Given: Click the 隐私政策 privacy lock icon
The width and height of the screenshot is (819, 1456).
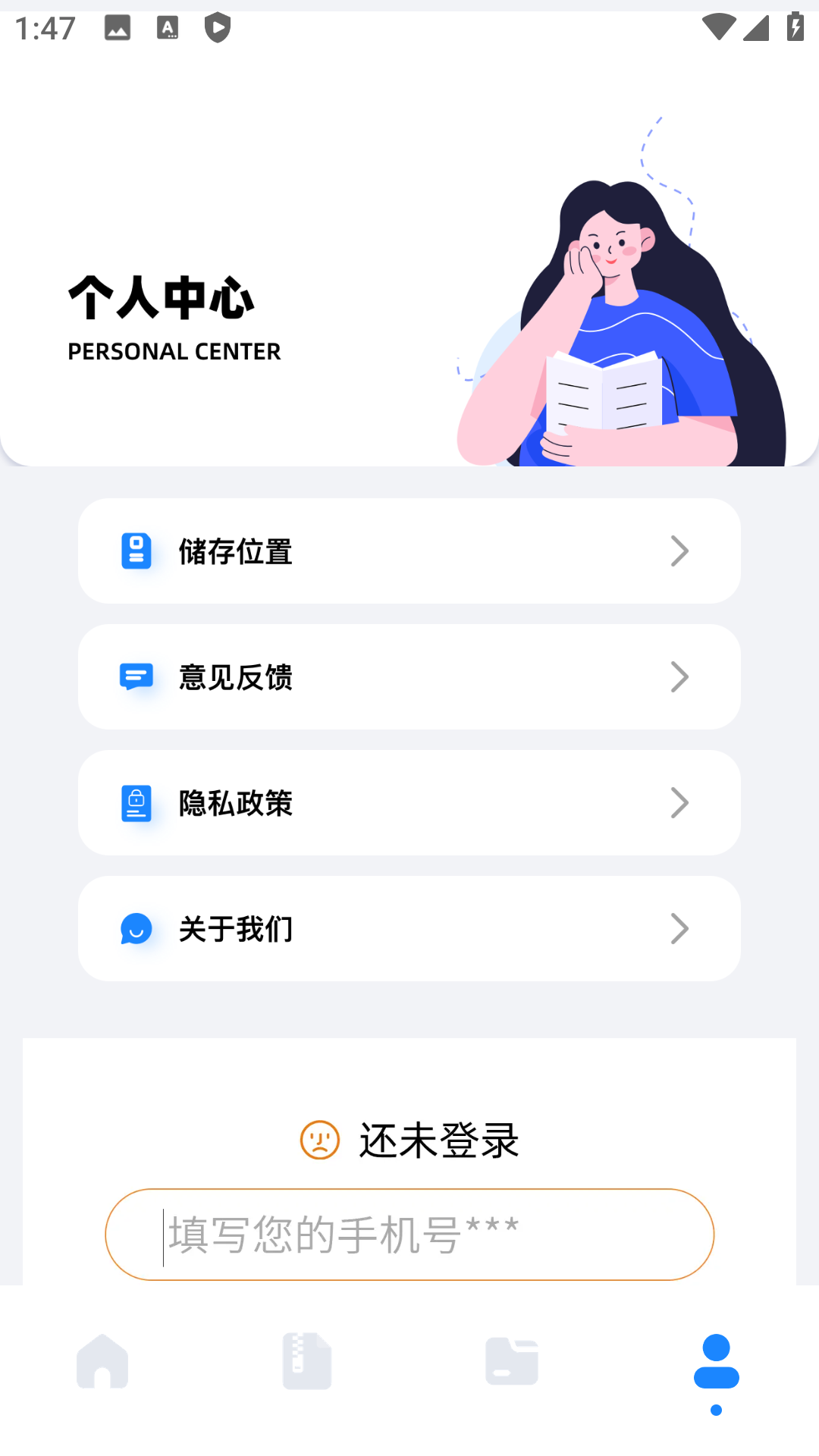Looking at the screenshot, I should coord(136,802).
